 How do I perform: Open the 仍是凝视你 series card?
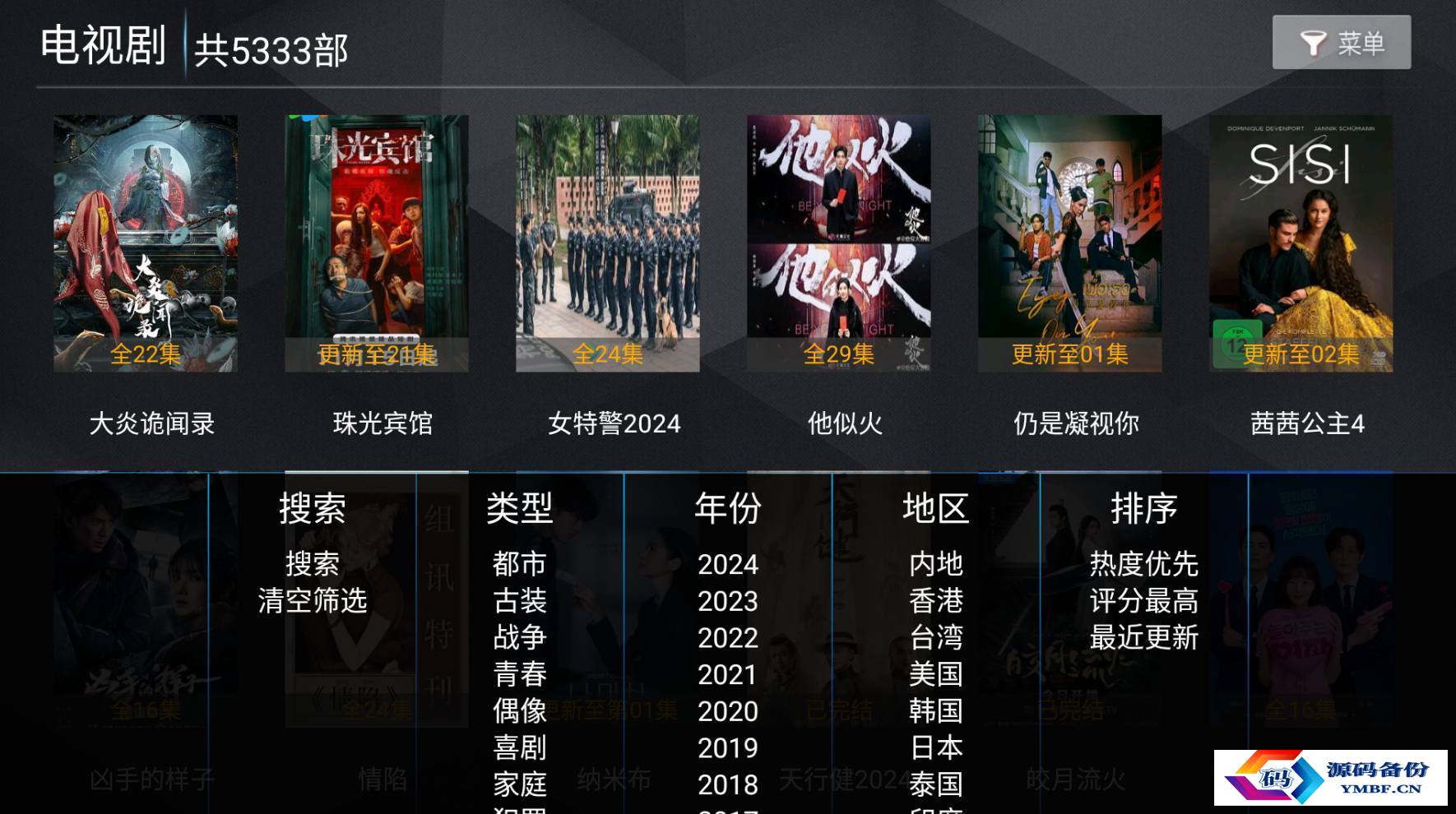1069,244
